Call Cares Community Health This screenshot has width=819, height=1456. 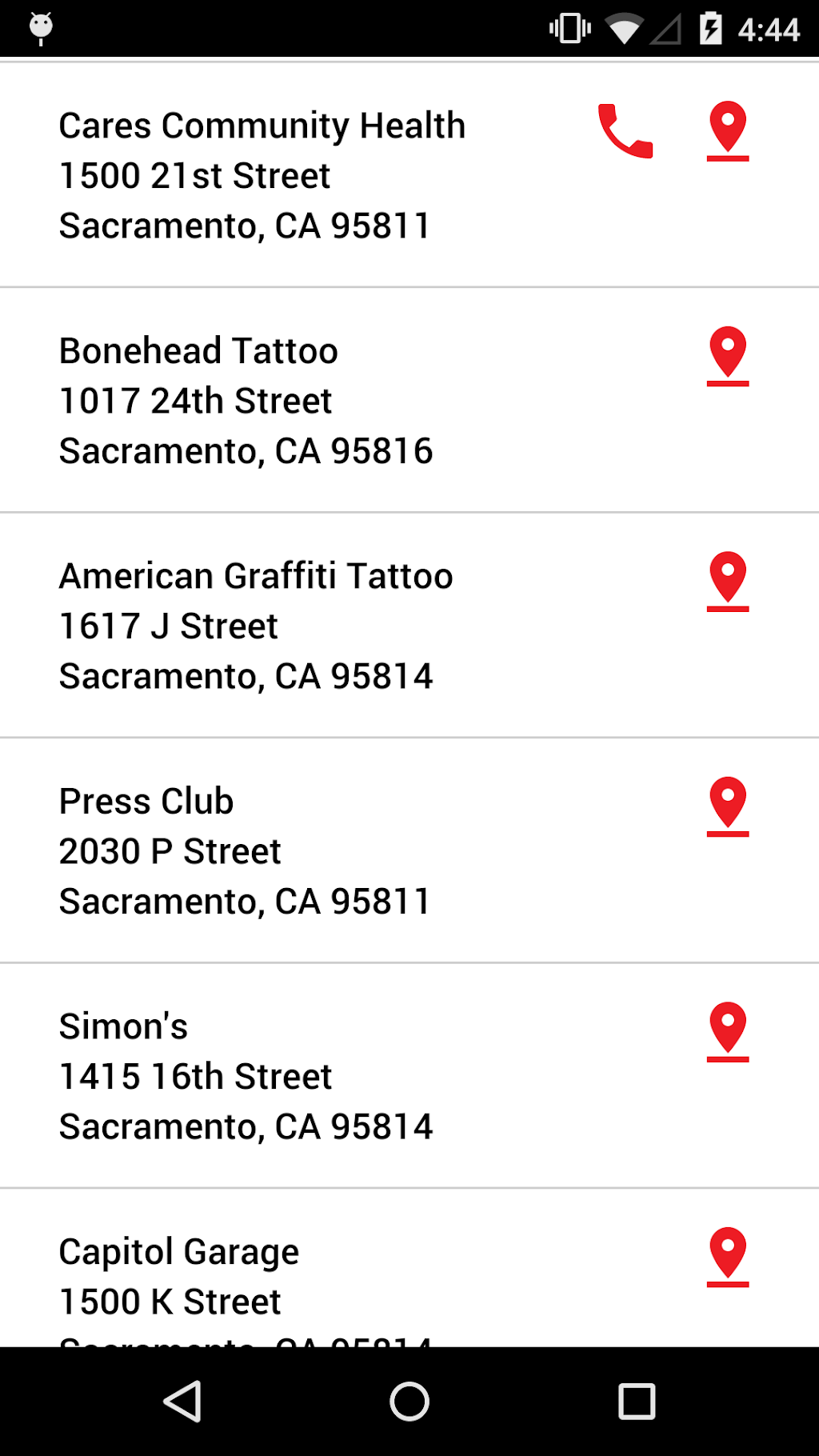pos(625,131)
